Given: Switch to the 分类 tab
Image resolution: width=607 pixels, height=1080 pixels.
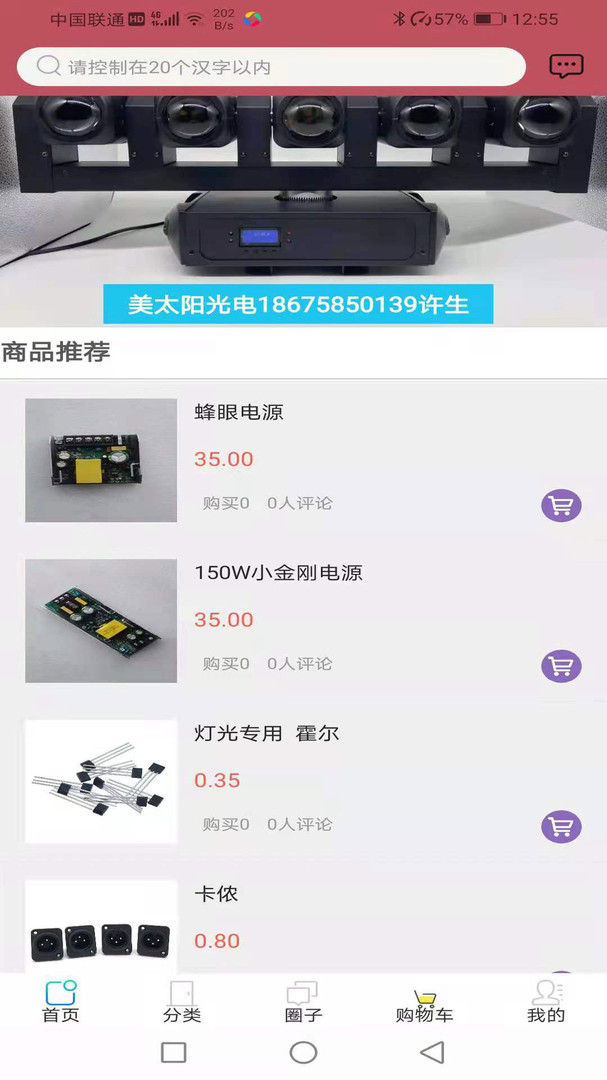Looking at the screenshot, I should pos(182,1002).
